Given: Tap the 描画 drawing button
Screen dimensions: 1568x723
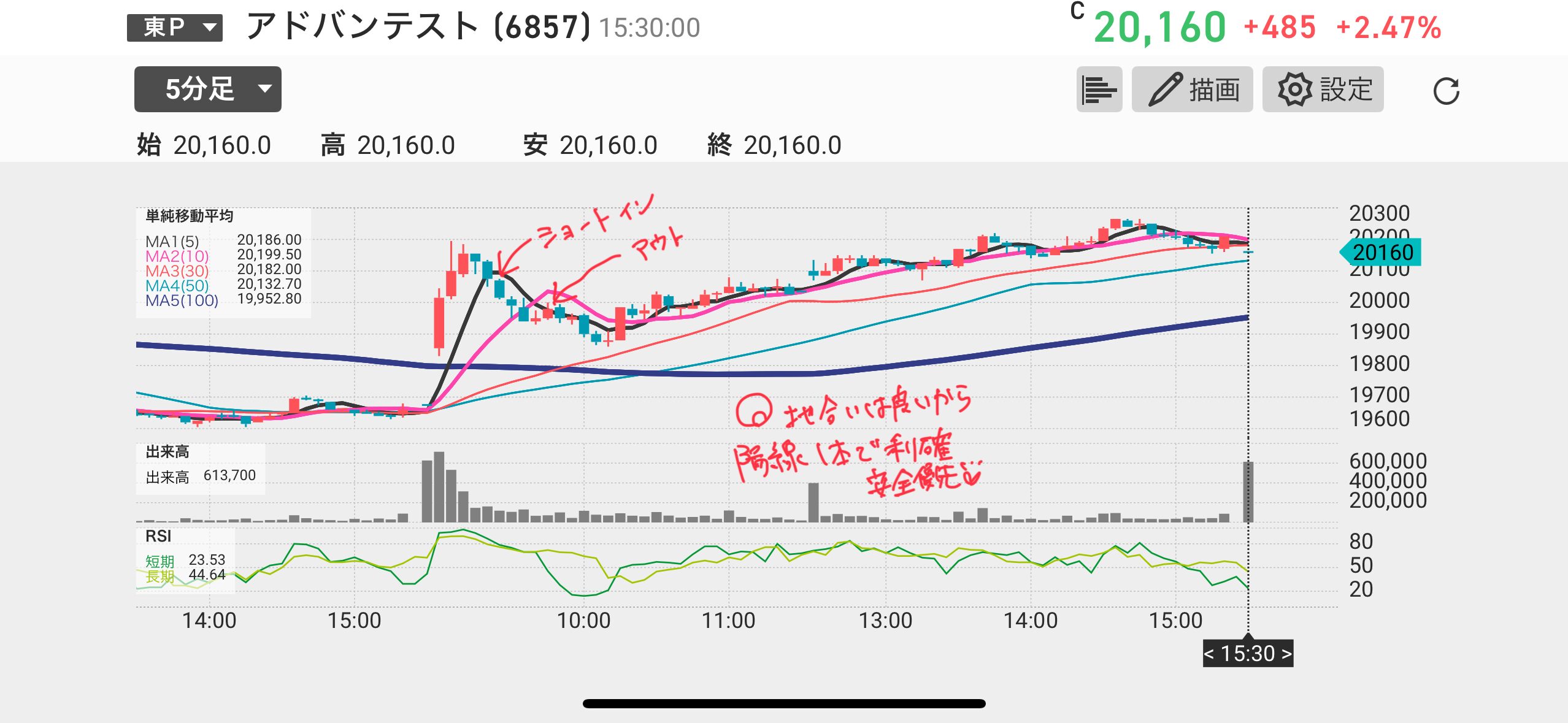Looking at the screenshot, I should (x=1191, y=90).
